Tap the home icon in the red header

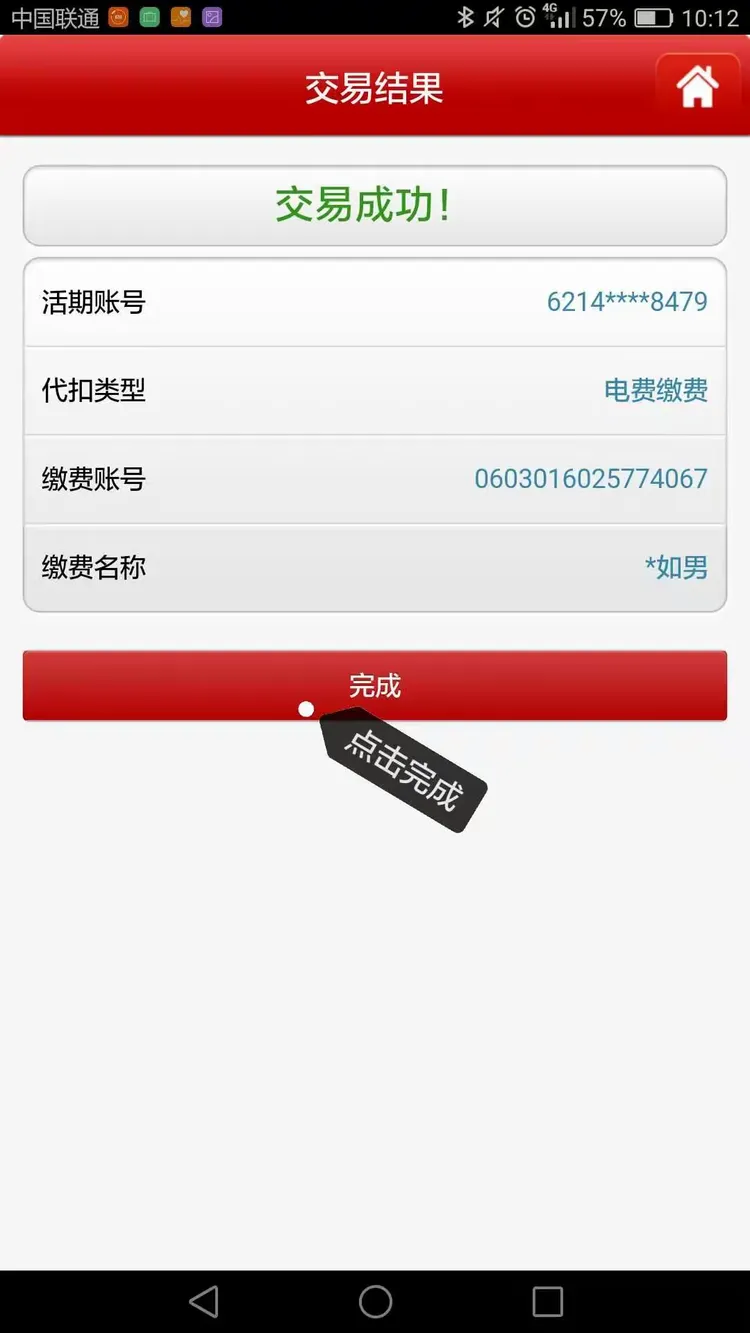(x=698, y=87)
